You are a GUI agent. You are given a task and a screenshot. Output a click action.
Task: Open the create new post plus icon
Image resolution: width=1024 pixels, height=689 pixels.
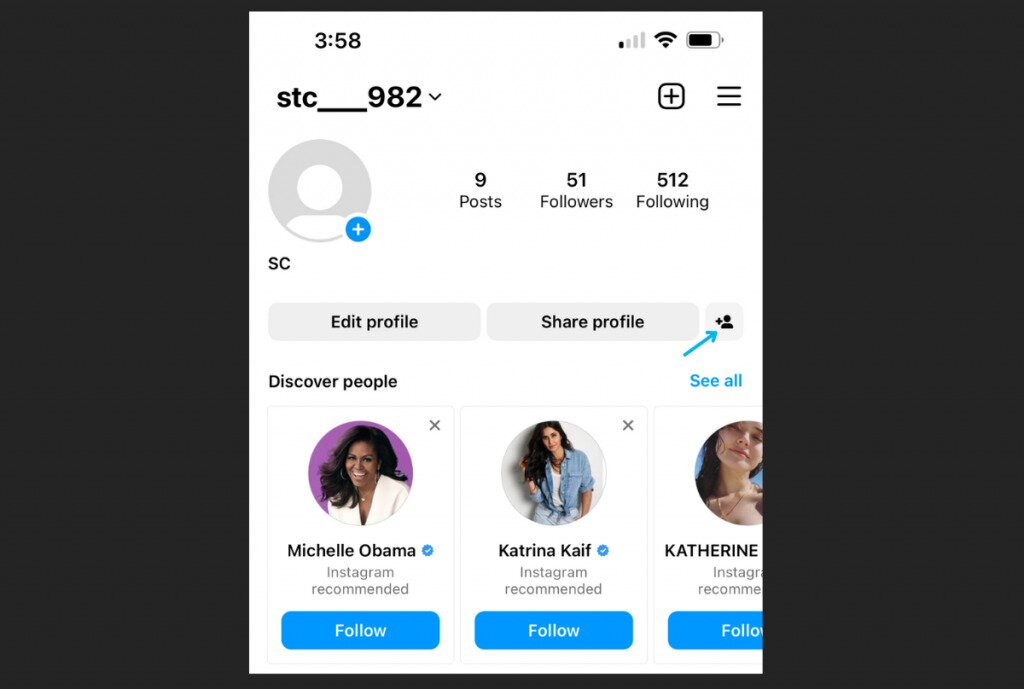coord(671,96)
